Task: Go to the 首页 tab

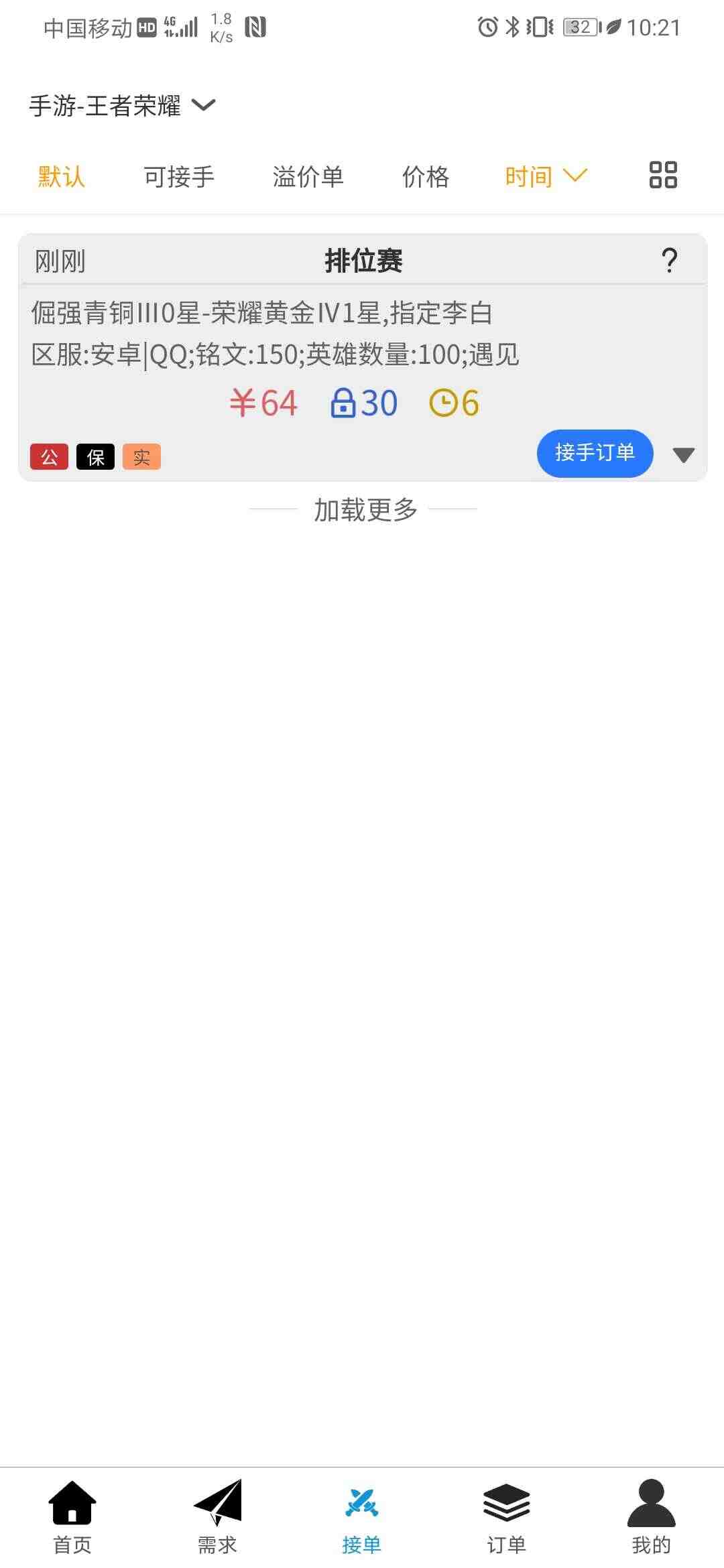Action: point(72,1517)
